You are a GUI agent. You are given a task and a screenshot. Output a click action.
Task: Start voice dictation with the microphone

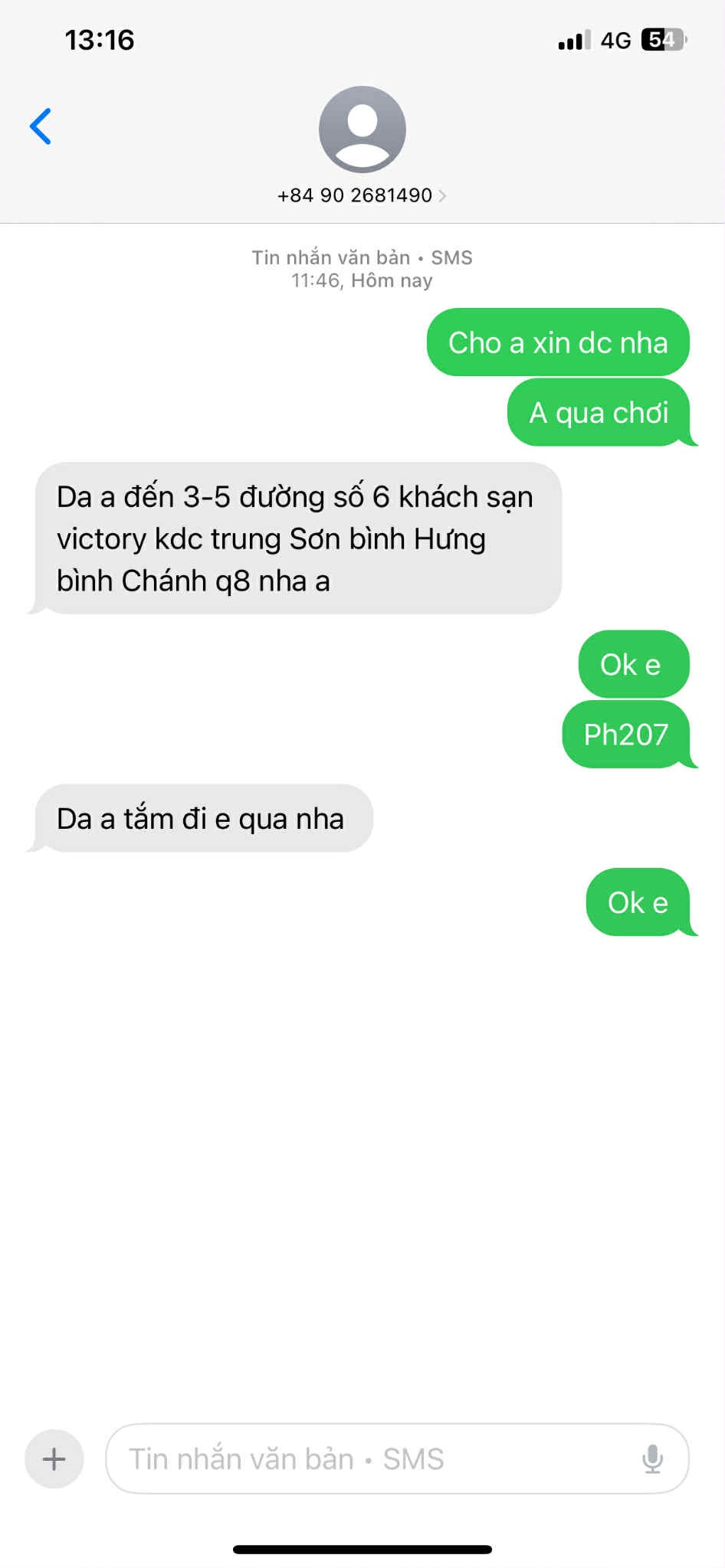coord(652,1458)
